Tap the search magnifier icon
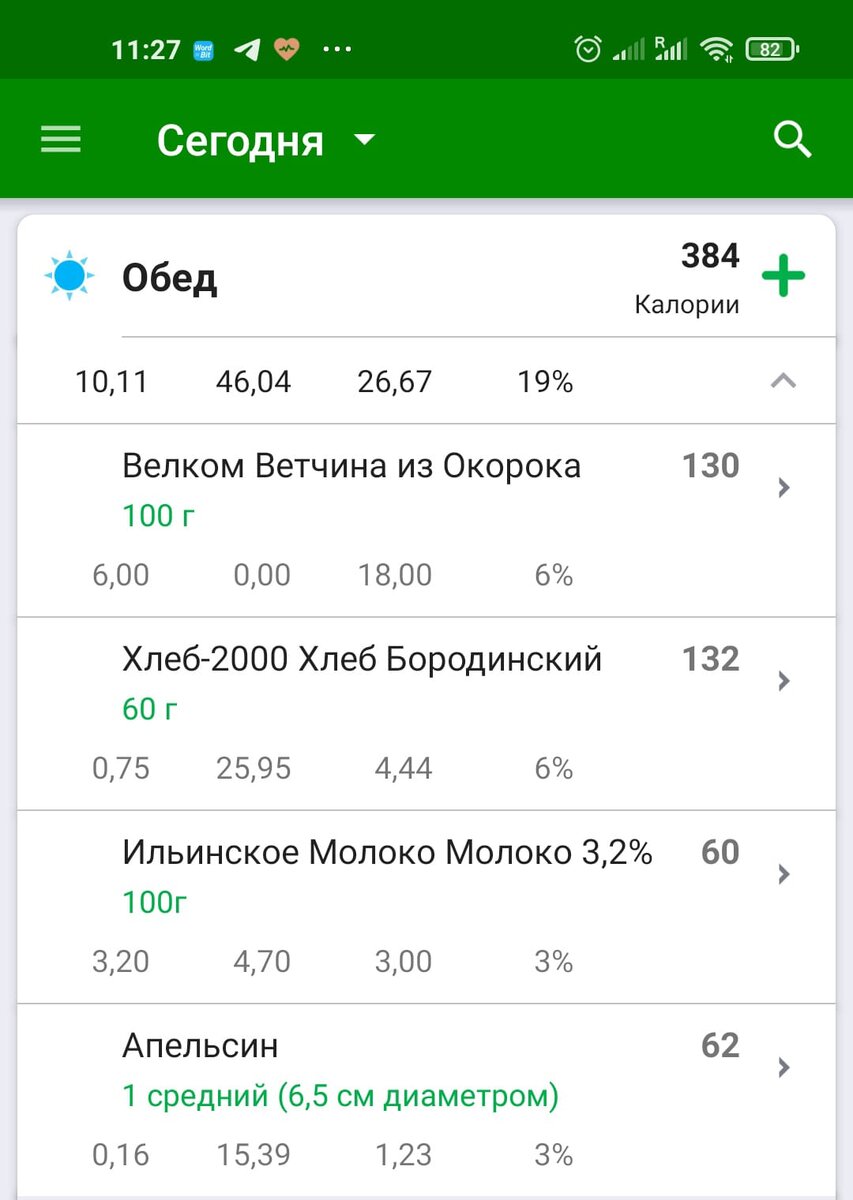The width and height of the screenshot is (853, 1200). (791, 140)
